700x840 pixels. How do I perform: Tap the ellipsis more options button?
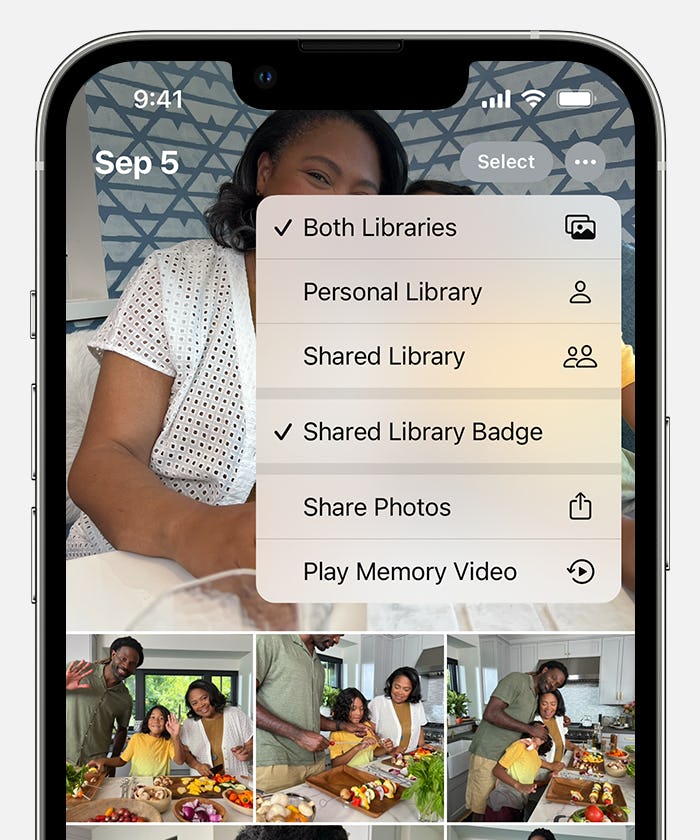pyautogui.click(x=585, y=162)
